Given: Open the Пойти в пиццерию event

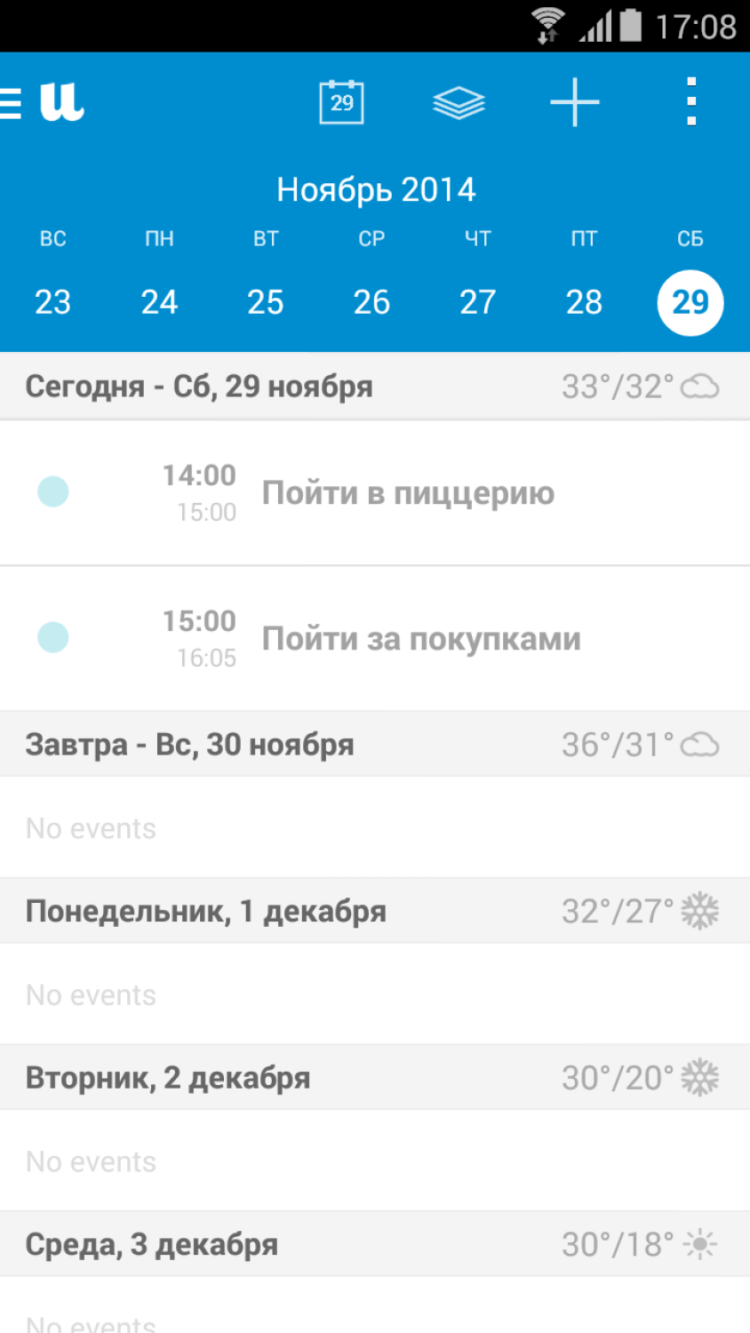Looking at the screenshot, I should point(408,492).
